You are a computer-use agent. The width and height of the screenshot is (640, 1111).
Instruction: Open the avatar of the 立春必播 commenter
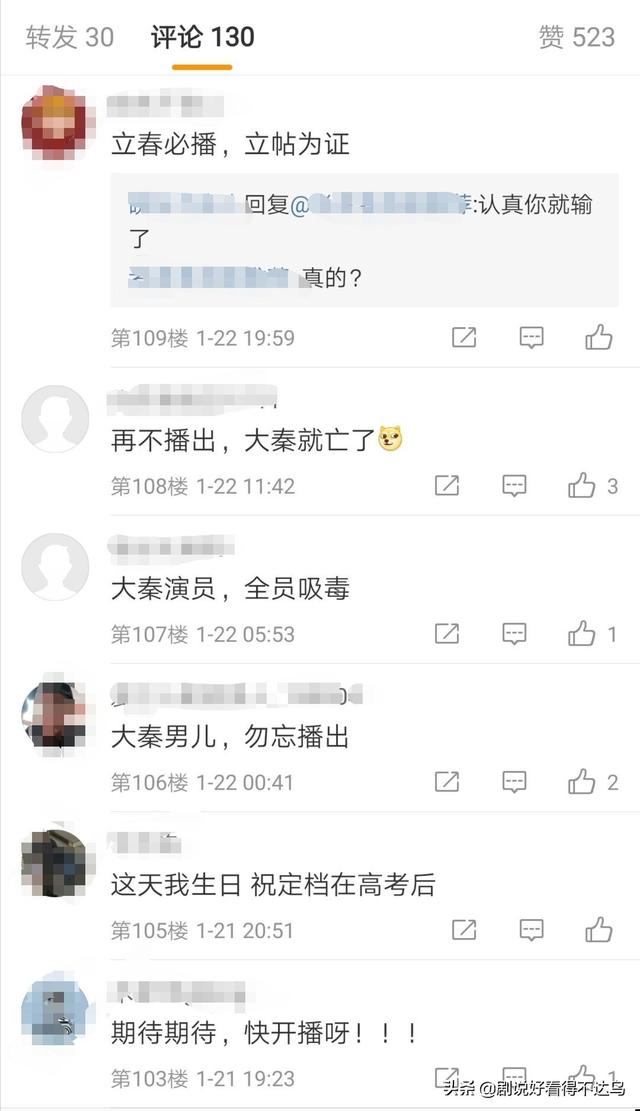coord(55,122)
